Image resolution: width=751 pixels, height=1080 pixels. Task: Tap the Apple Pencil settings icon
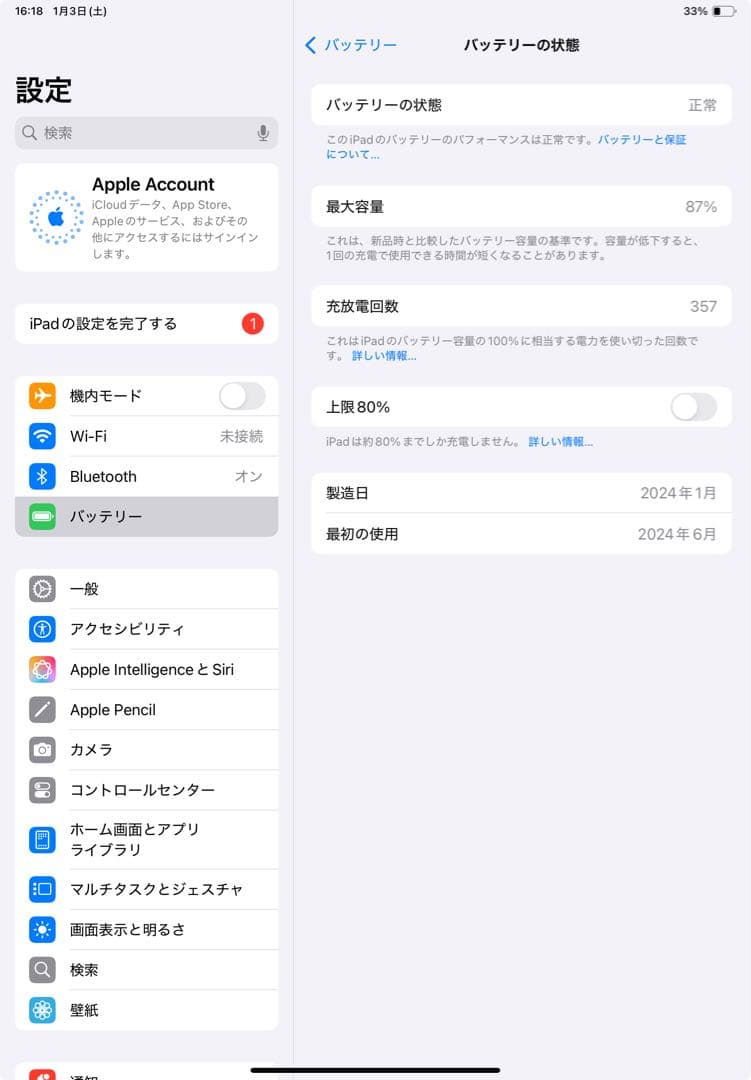(41, 709)
